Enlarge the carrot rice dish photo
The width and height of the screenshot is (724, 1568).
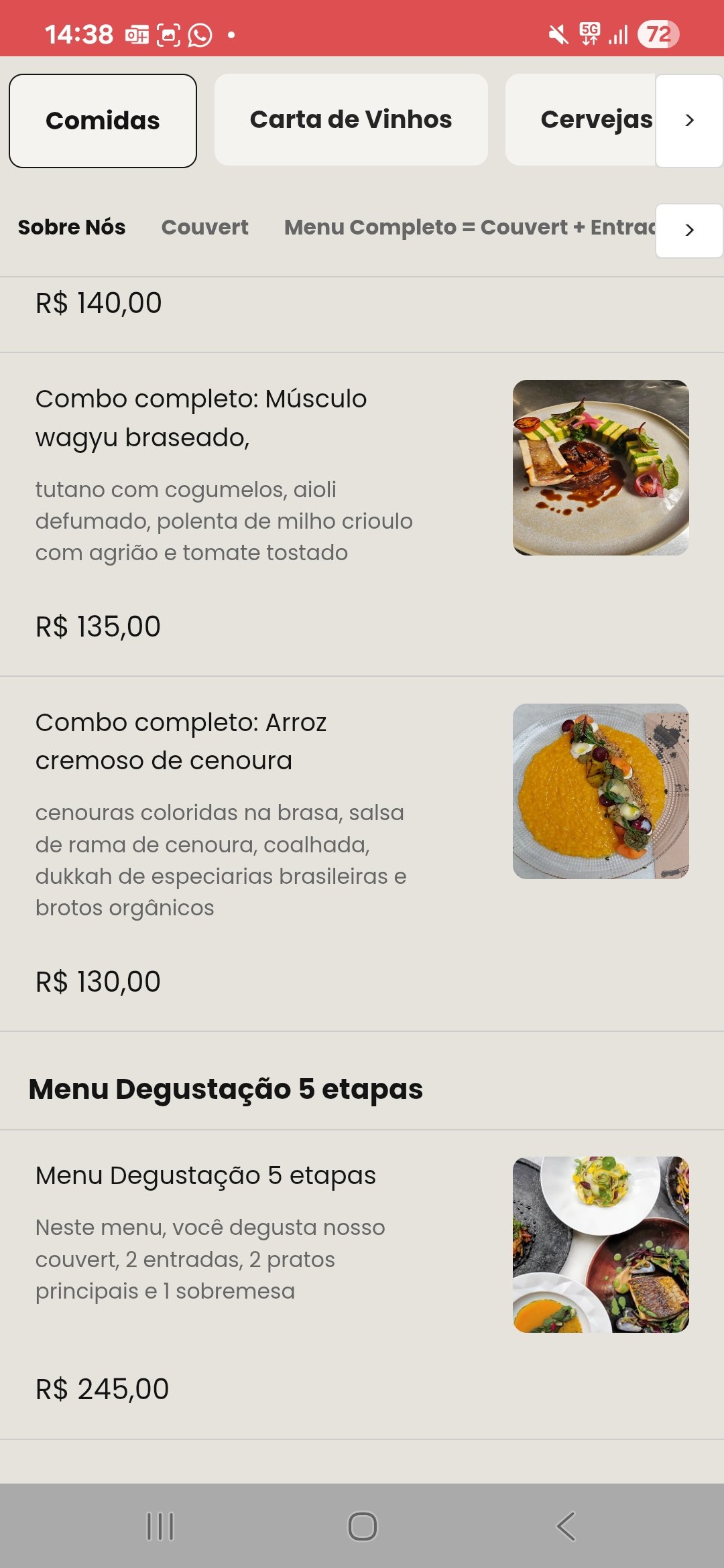click(x=601, y=791)
